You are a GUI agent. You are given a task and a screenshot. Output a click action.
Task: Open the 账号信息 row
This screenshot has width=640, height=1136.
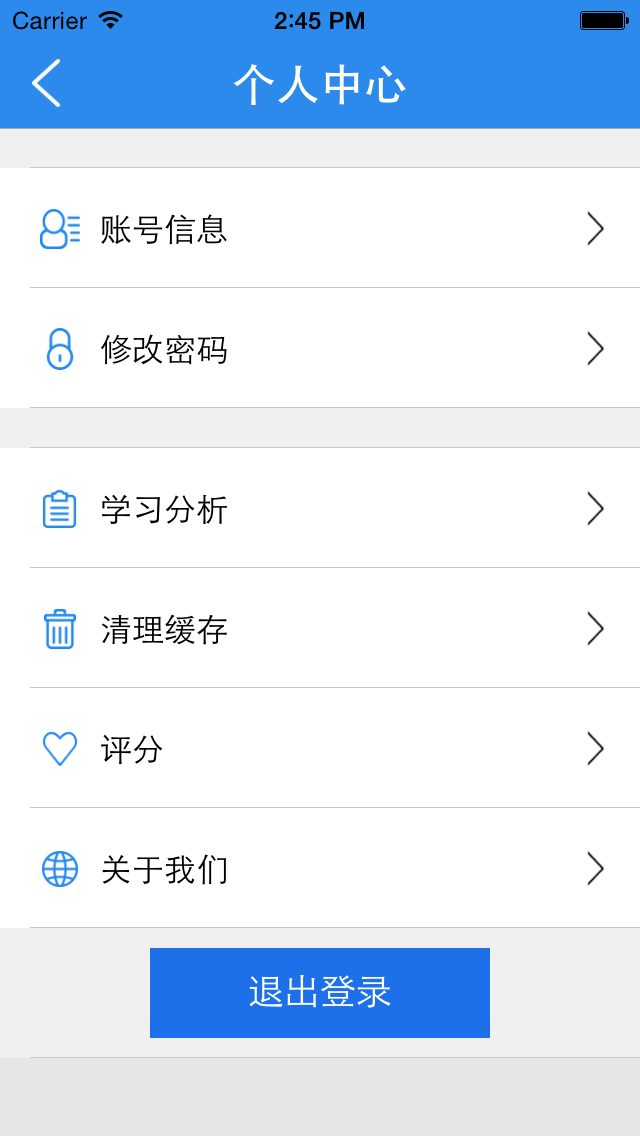point(320,229)
